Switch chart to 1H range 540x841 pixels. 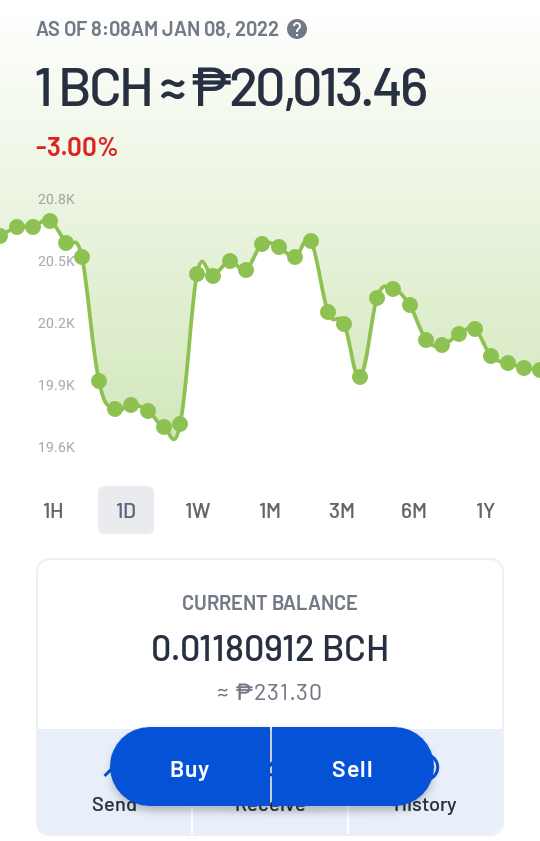[x=53, y=511]
